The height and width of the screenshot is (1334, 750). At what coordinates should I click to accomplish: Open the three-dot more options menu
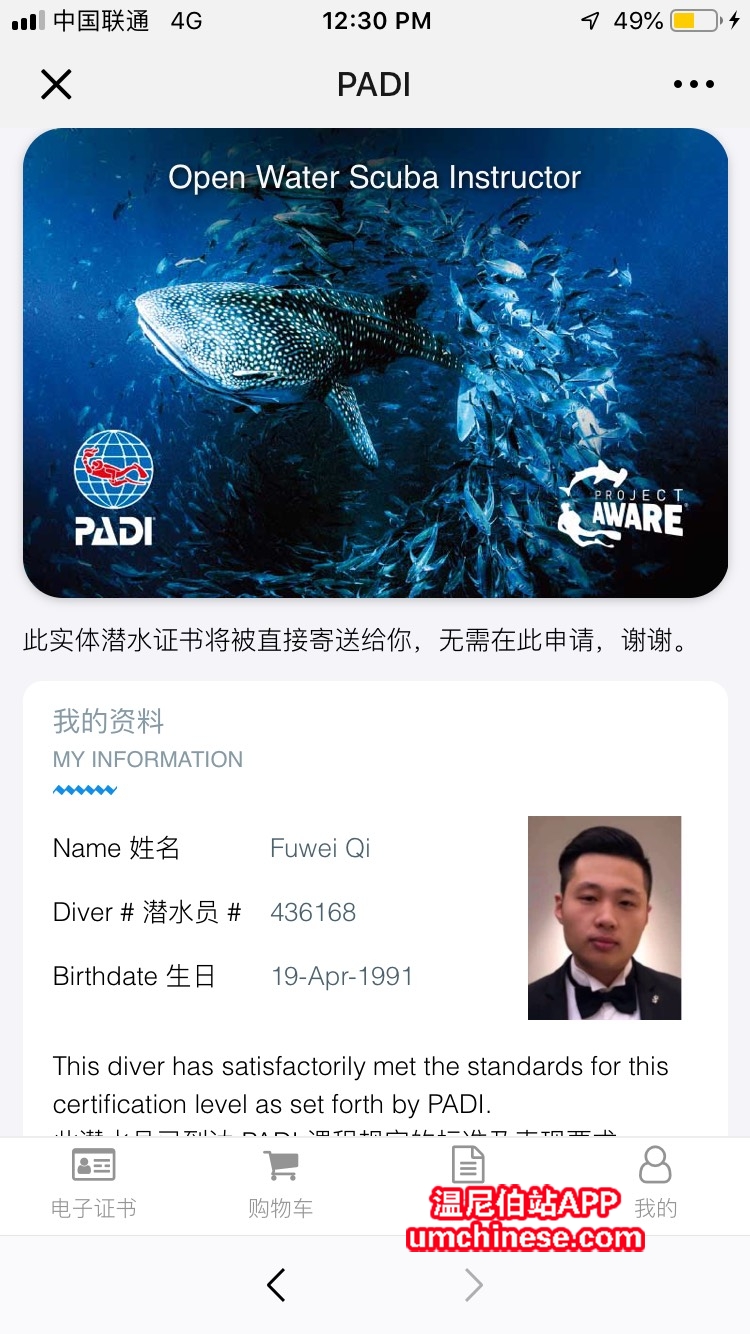(694, 85)
